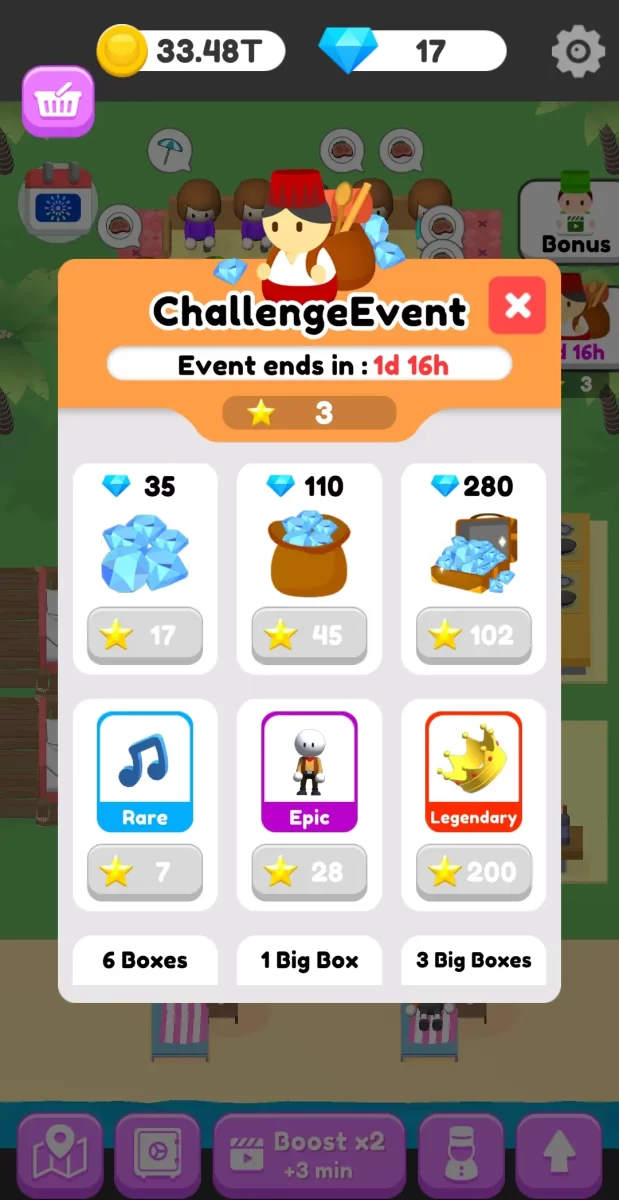Claim the 35 gems reward for 17 stars
This screenshot has width=619, height=1200.
tap(145, 635)
